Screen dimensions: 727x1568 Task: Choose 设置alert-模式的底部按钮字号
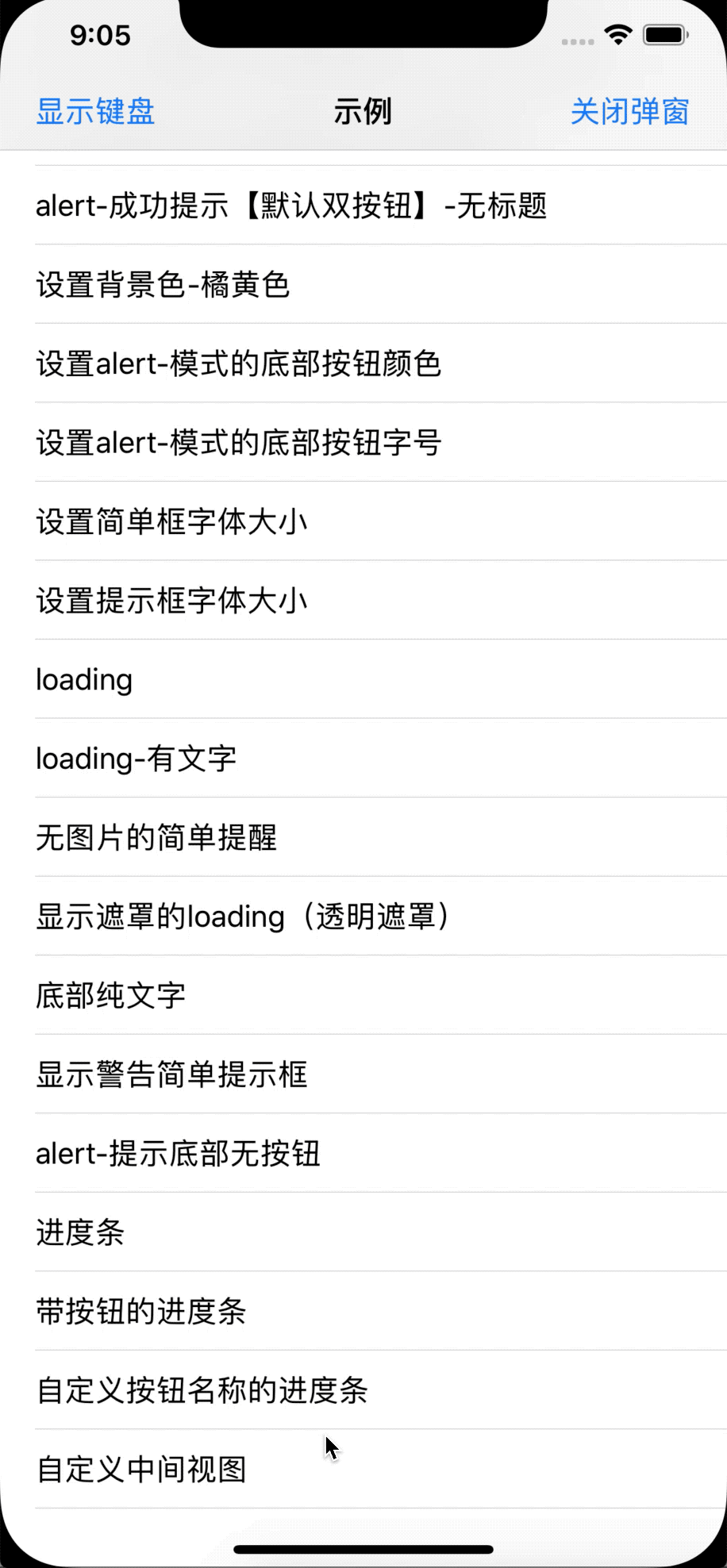coord(238,442)
